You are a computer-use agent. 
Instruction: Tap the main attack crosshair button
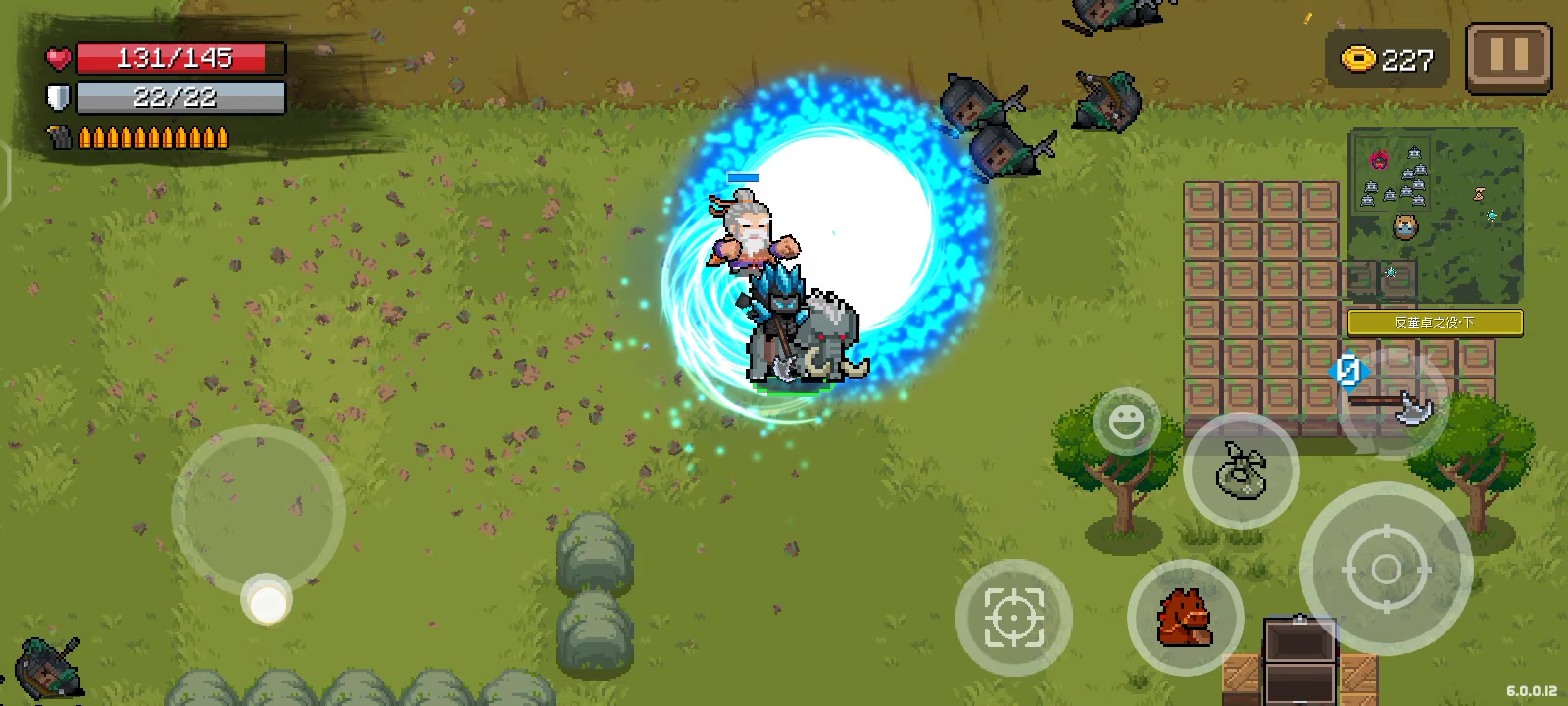(1386, 568)
